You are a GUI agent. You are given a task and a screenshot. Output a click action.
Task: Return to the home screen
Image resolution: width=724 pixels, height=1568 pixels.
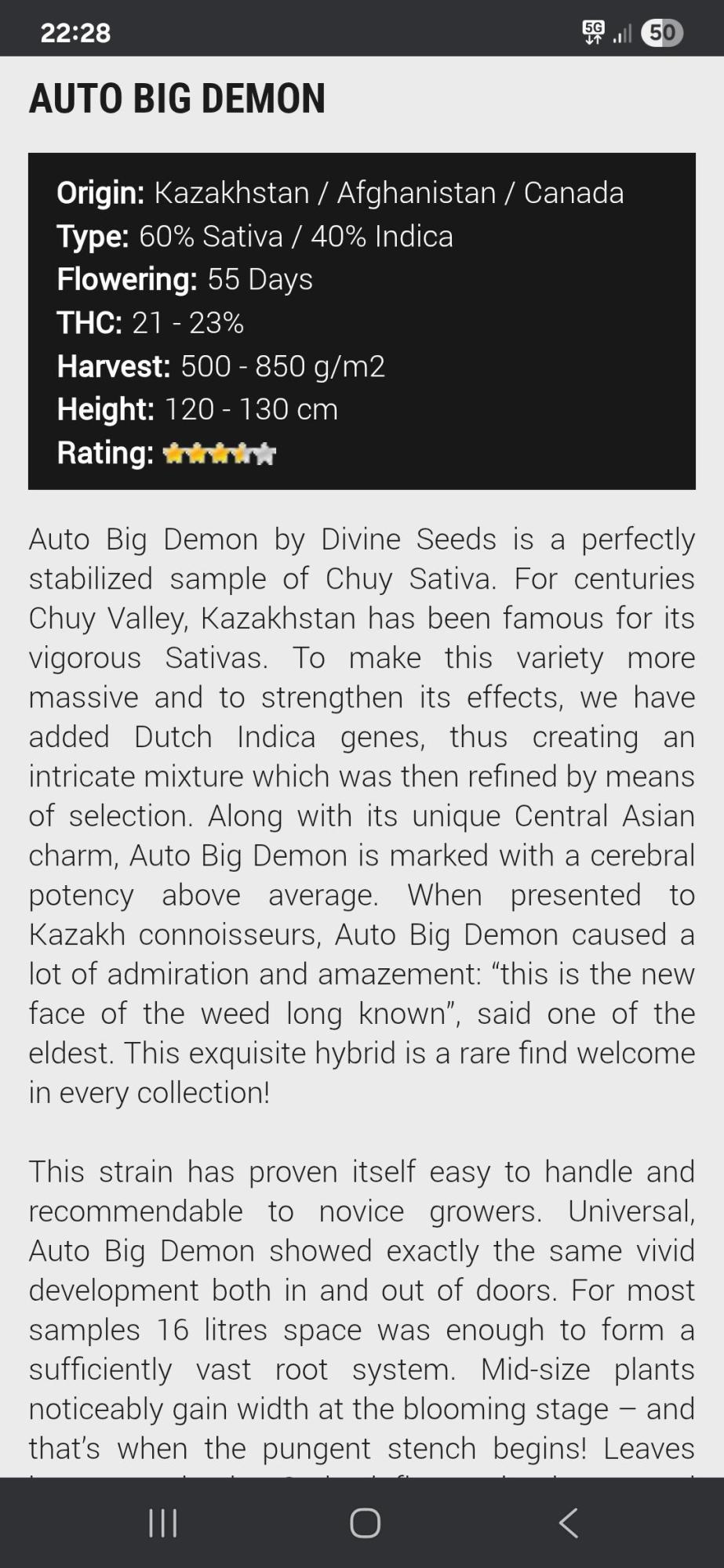pos(365,1523)
